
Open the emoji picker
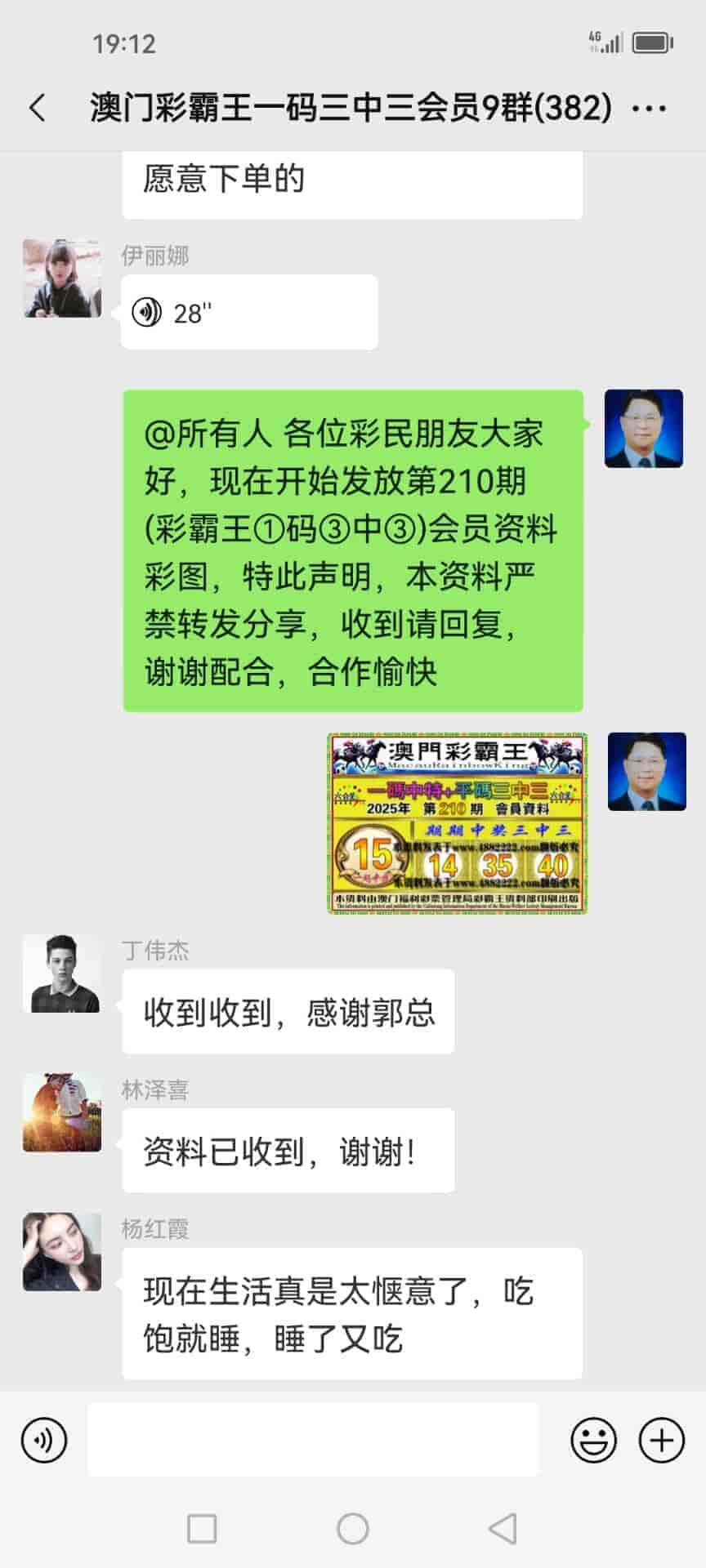(593, 1440)
